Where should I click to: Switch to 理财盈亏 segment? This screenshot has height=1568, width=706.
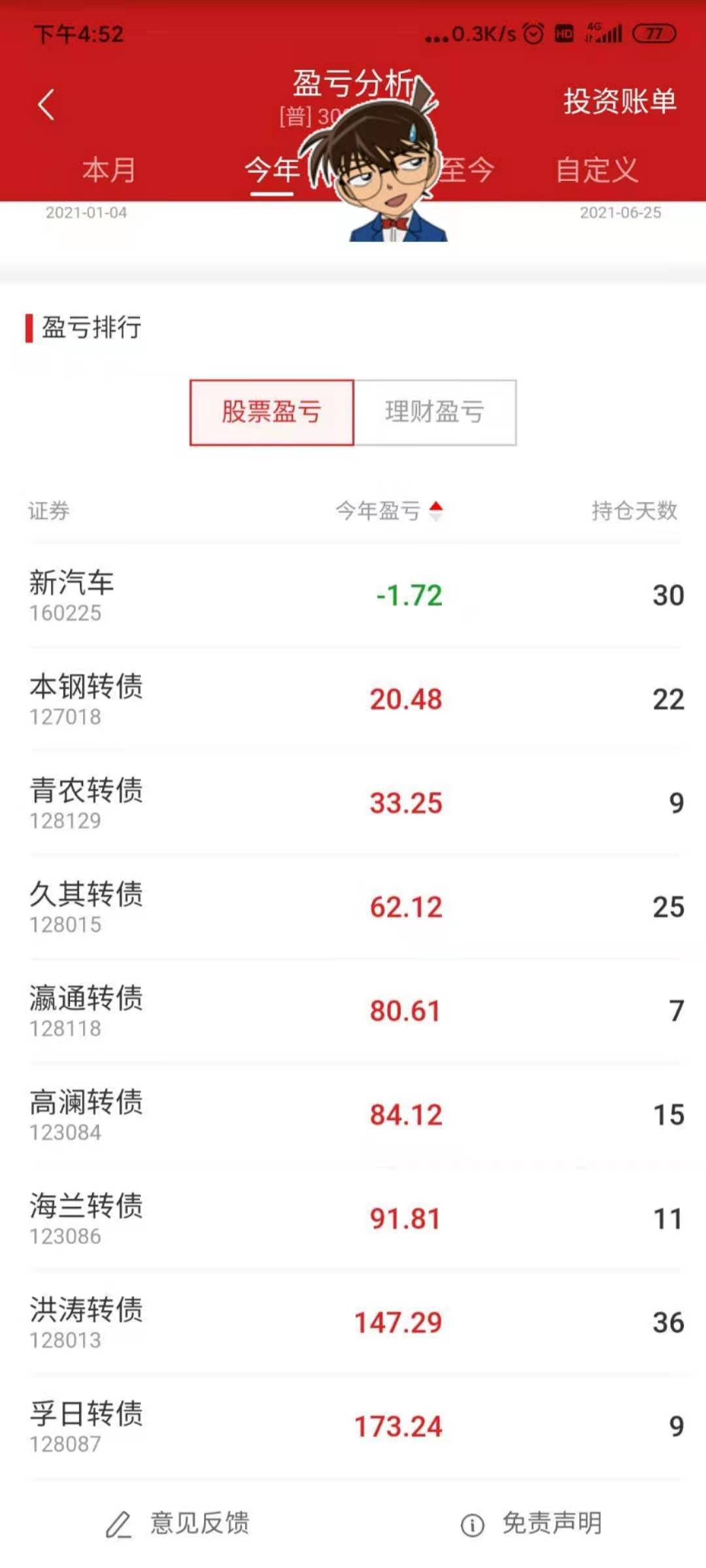pyautogui.click(x=435, y=412)
